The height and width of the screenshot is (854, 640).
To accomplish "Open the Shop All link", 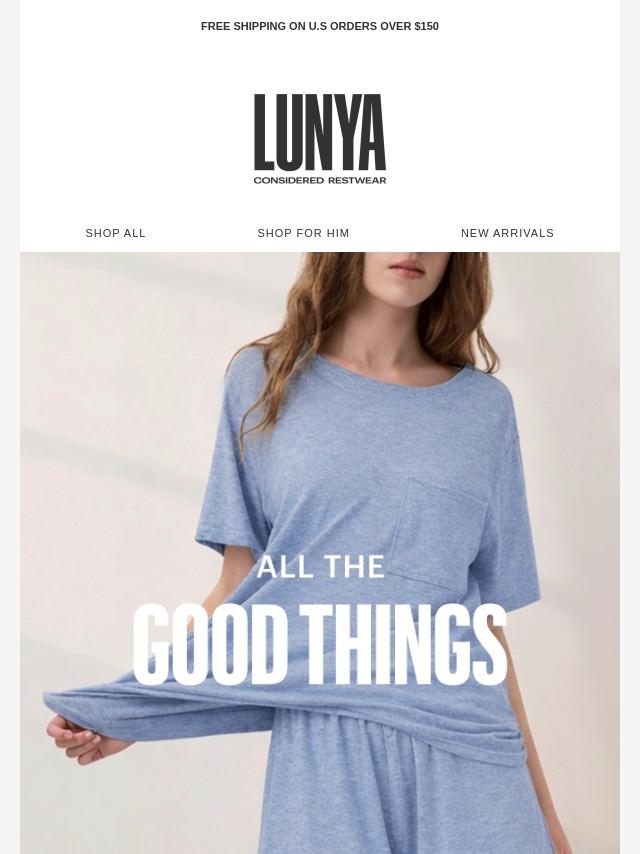I will [115, 233].
